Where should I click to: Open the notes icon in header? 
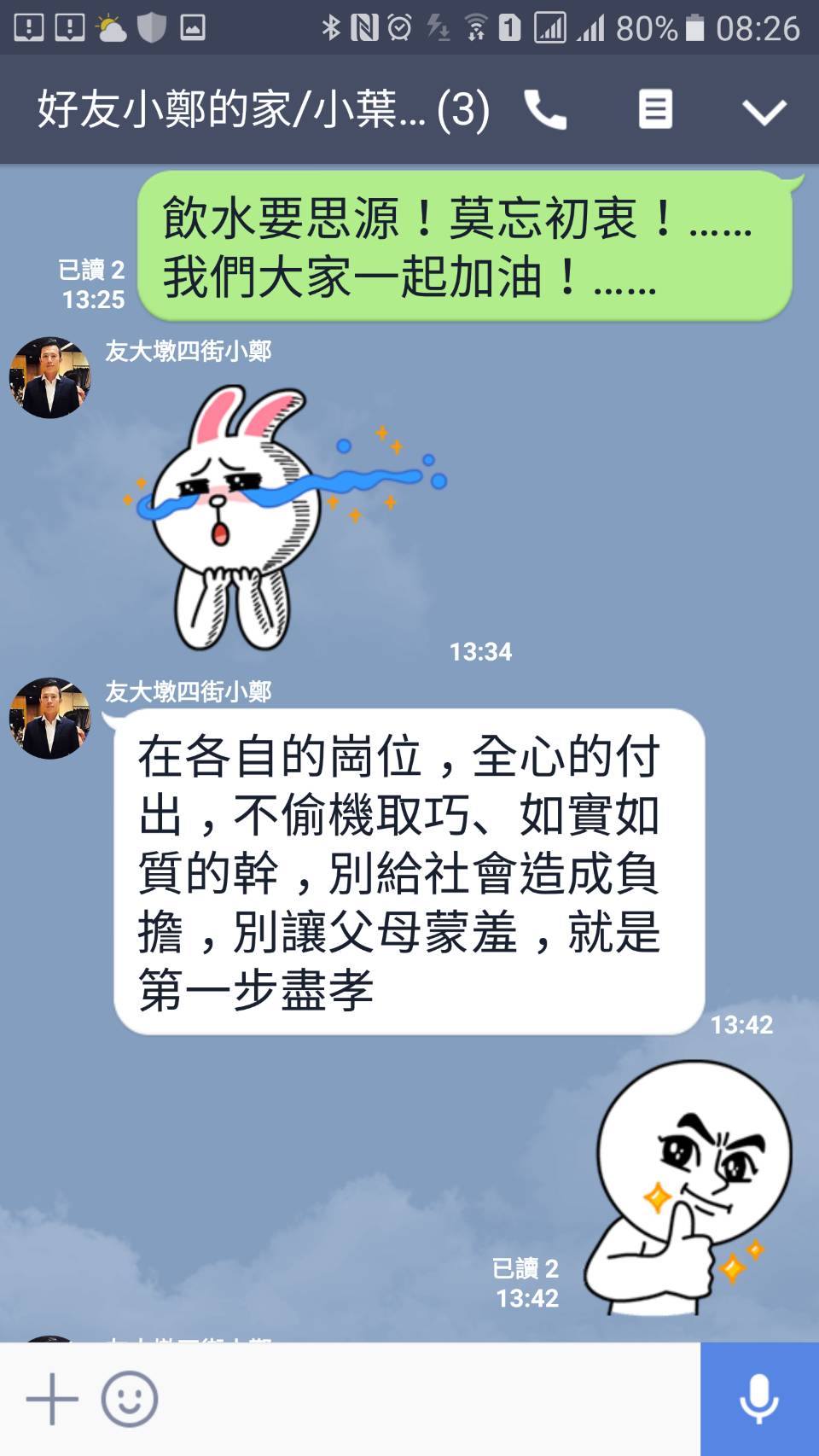tap(655, 110)
